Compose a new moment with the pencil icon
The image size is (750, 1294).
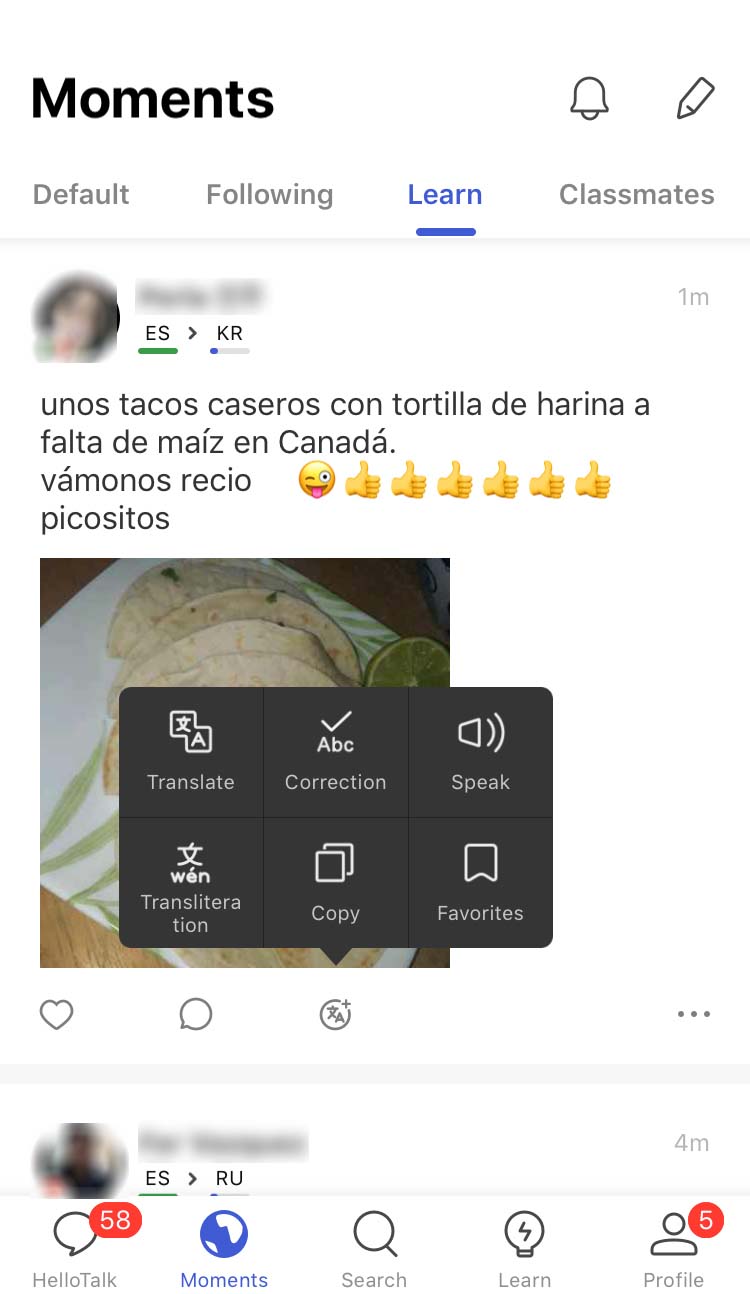tap(695, 99)
